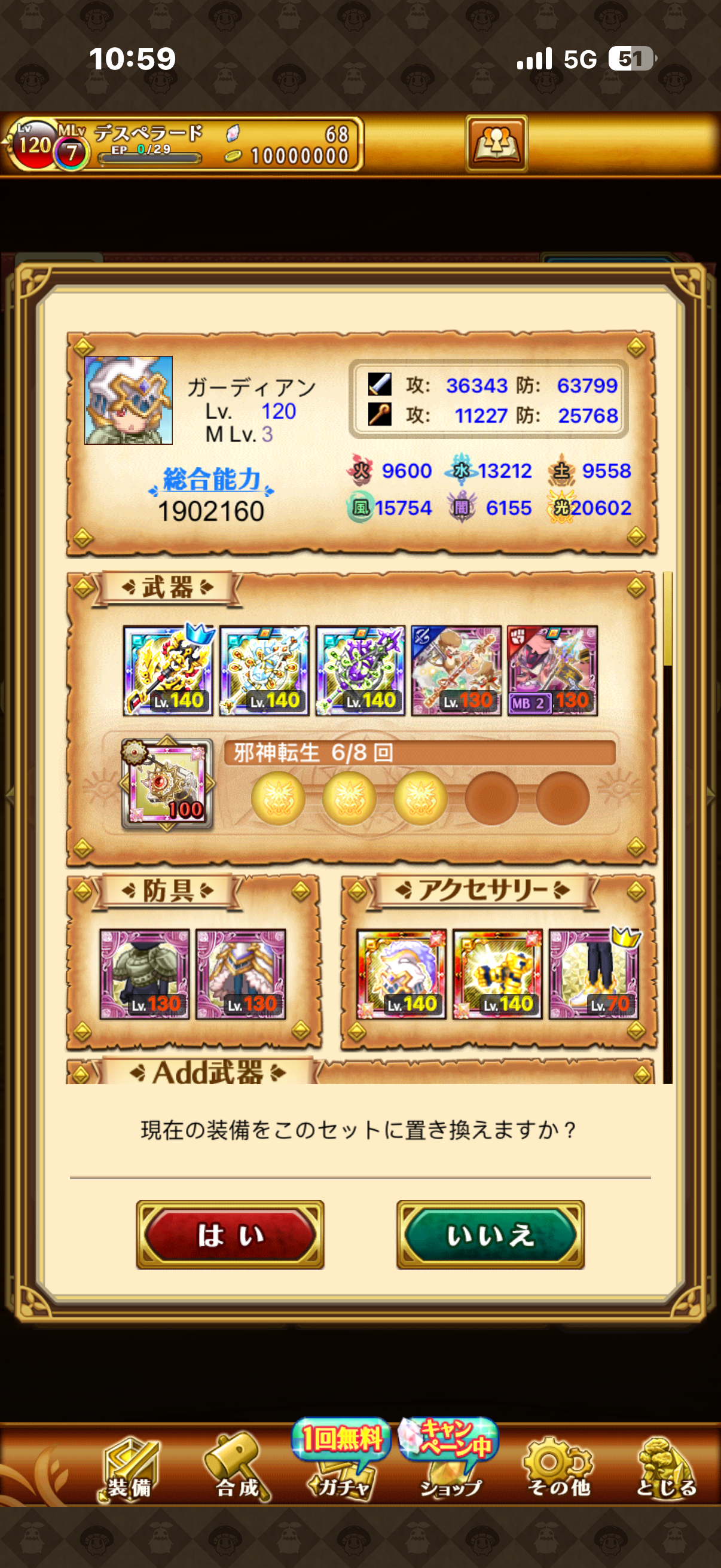Image resolution: width=721 pixels, height=1568 pixels.
Task: Tap the Lv.100 邪神転生 gear item
Action: coord(167,785)
